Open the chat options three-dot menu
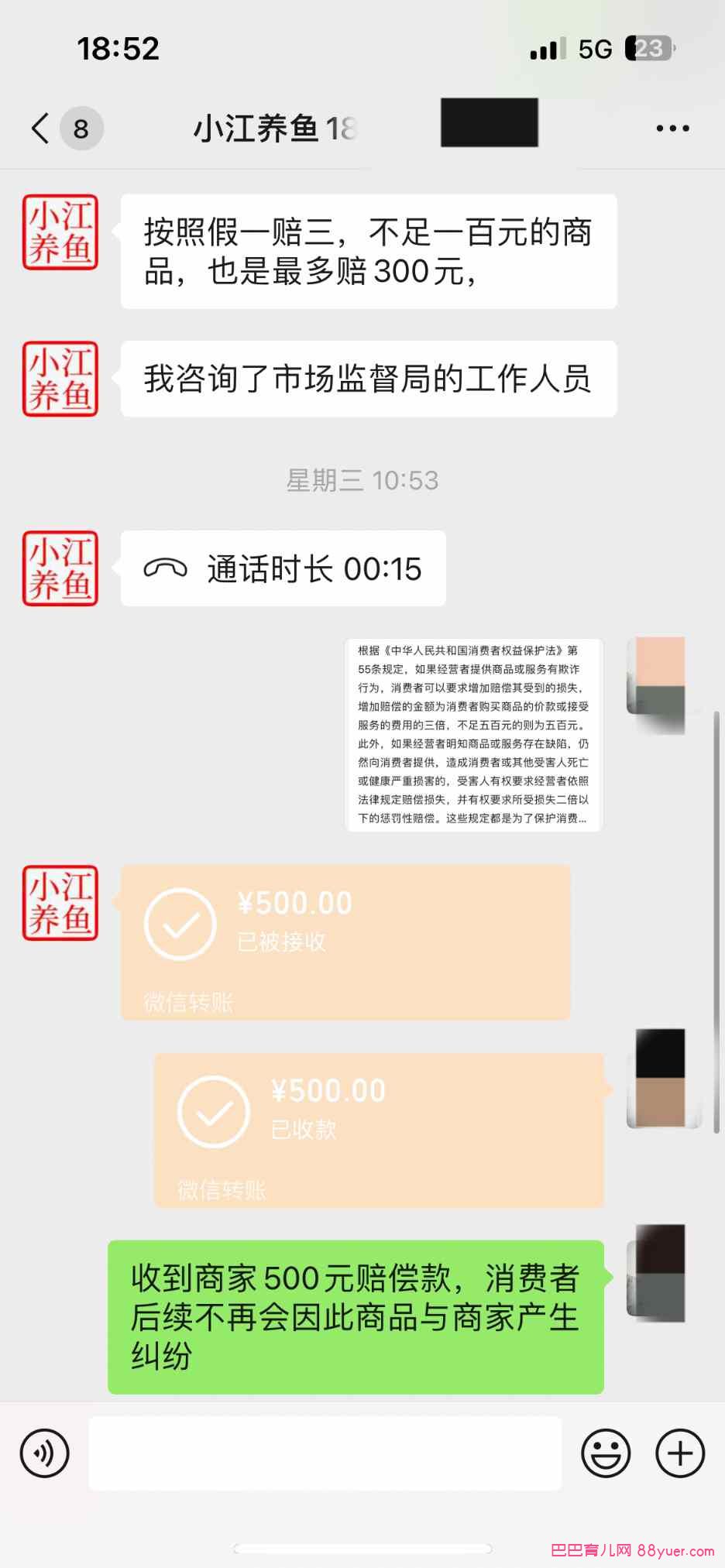The height and width of the screenshot is (1568, 725). click(672, 129)
